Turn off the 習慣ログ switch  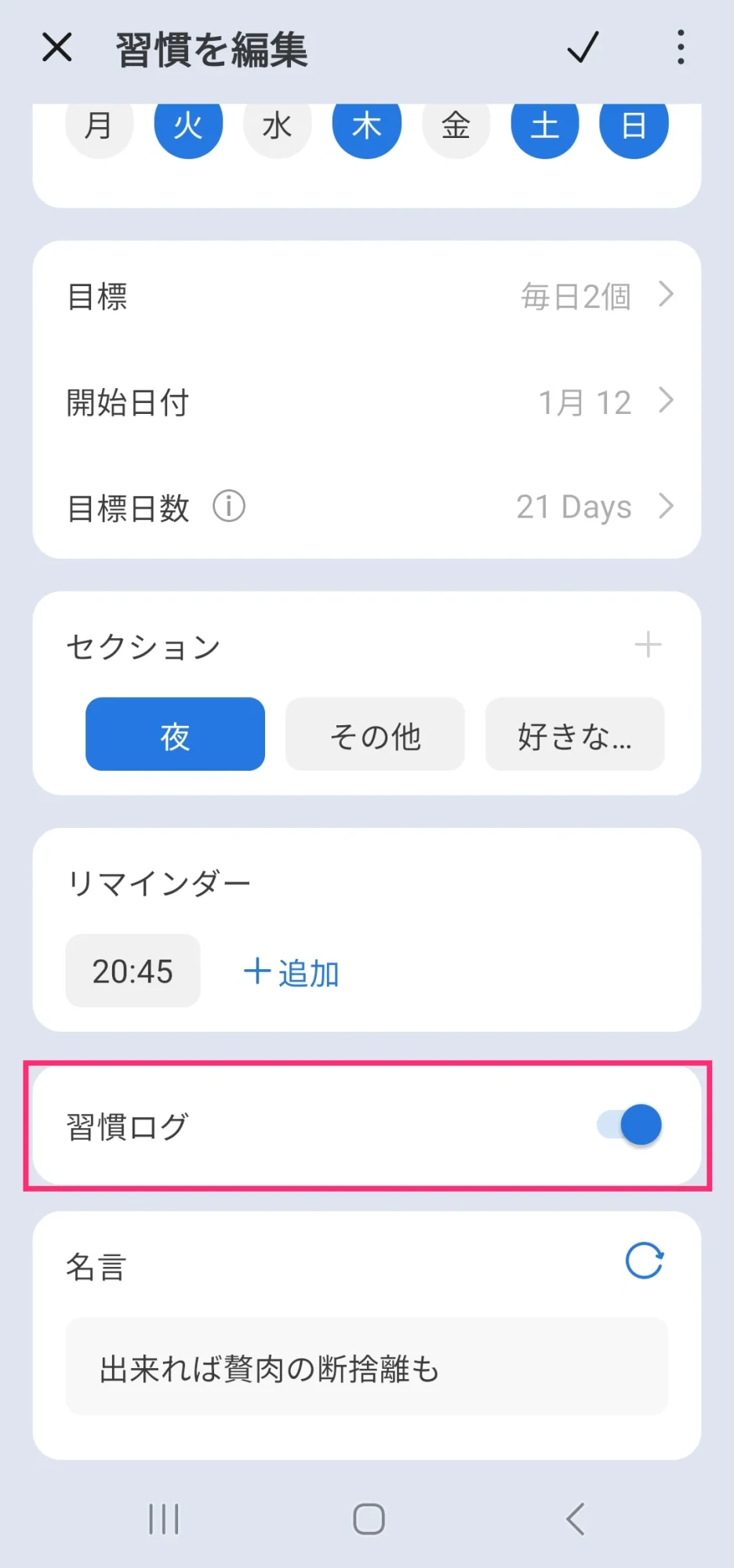(630, 1125)
